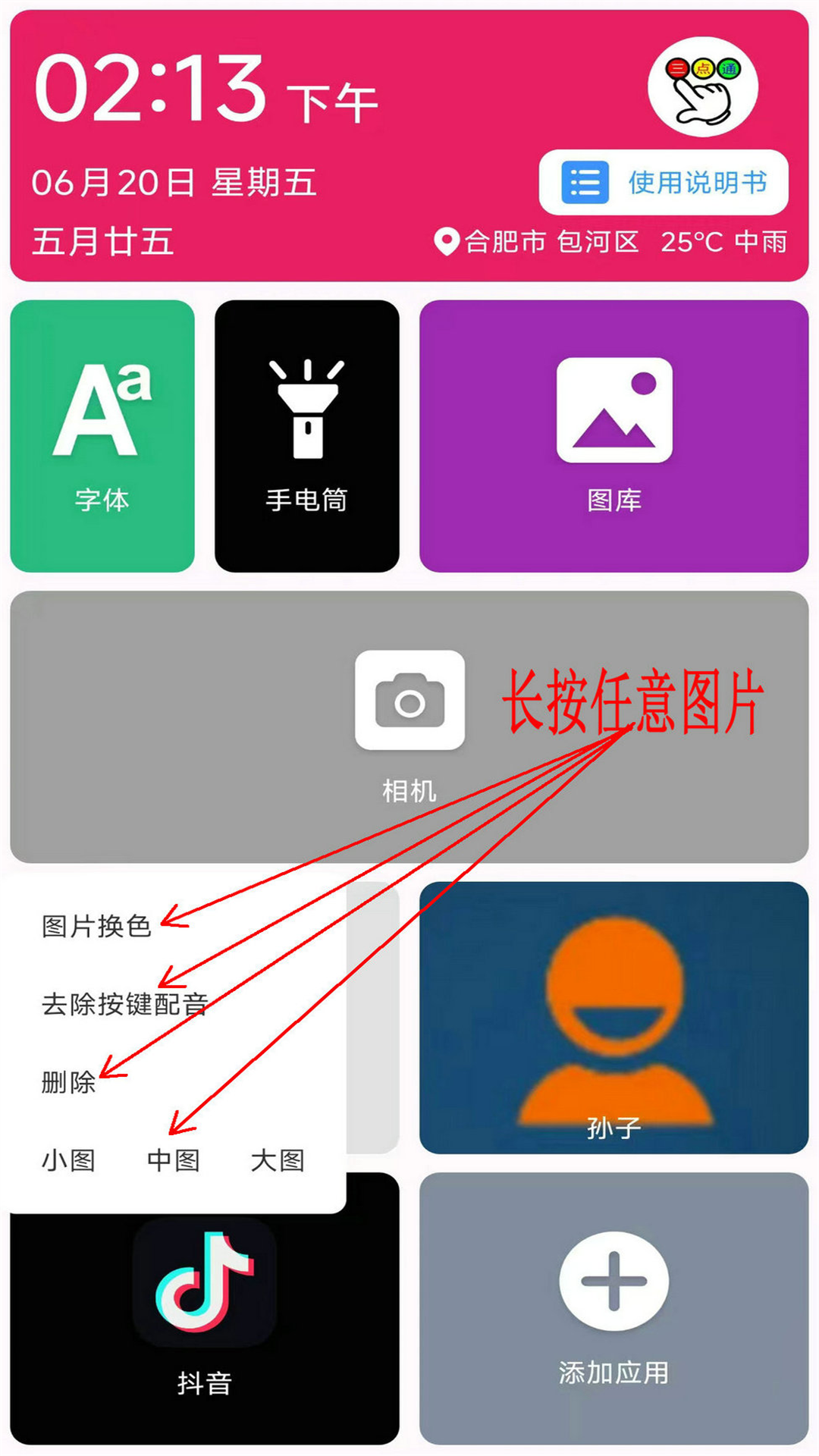The width and height of the screenshot is (819, 1456).
Task: Set tile size to 小图
Action: 68,1160
